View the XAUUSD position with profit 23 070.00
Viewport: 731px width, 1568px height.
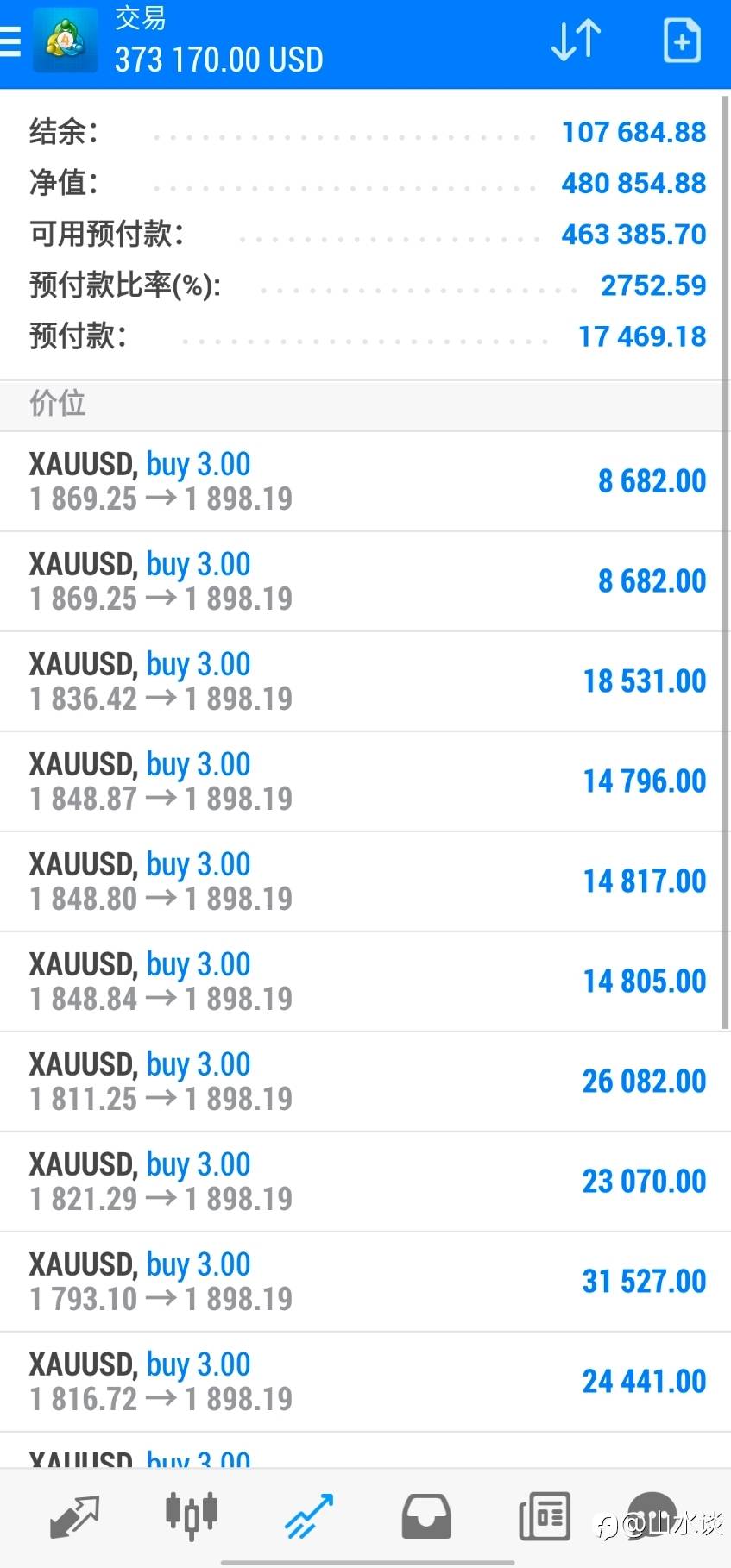point(365,1182)
